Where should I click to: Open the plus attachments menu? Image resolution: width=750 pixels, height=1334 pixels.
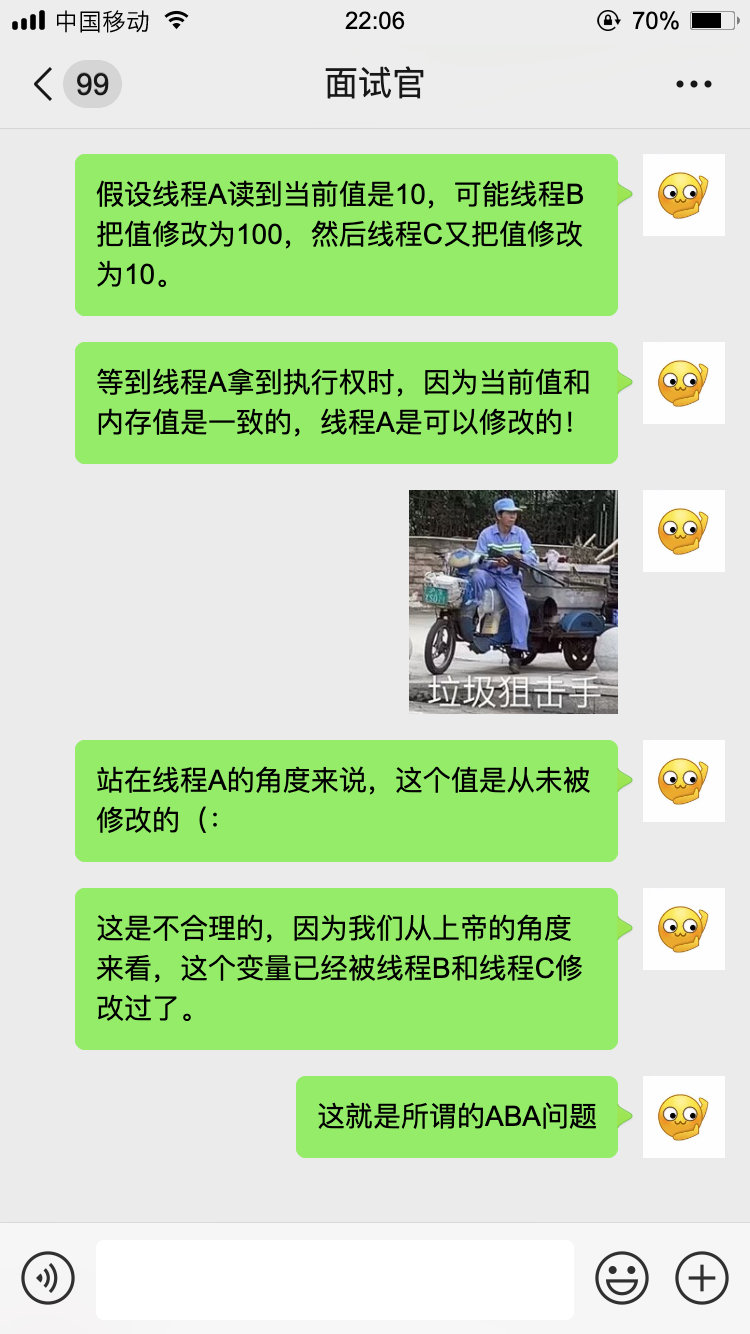(702, 1277)
